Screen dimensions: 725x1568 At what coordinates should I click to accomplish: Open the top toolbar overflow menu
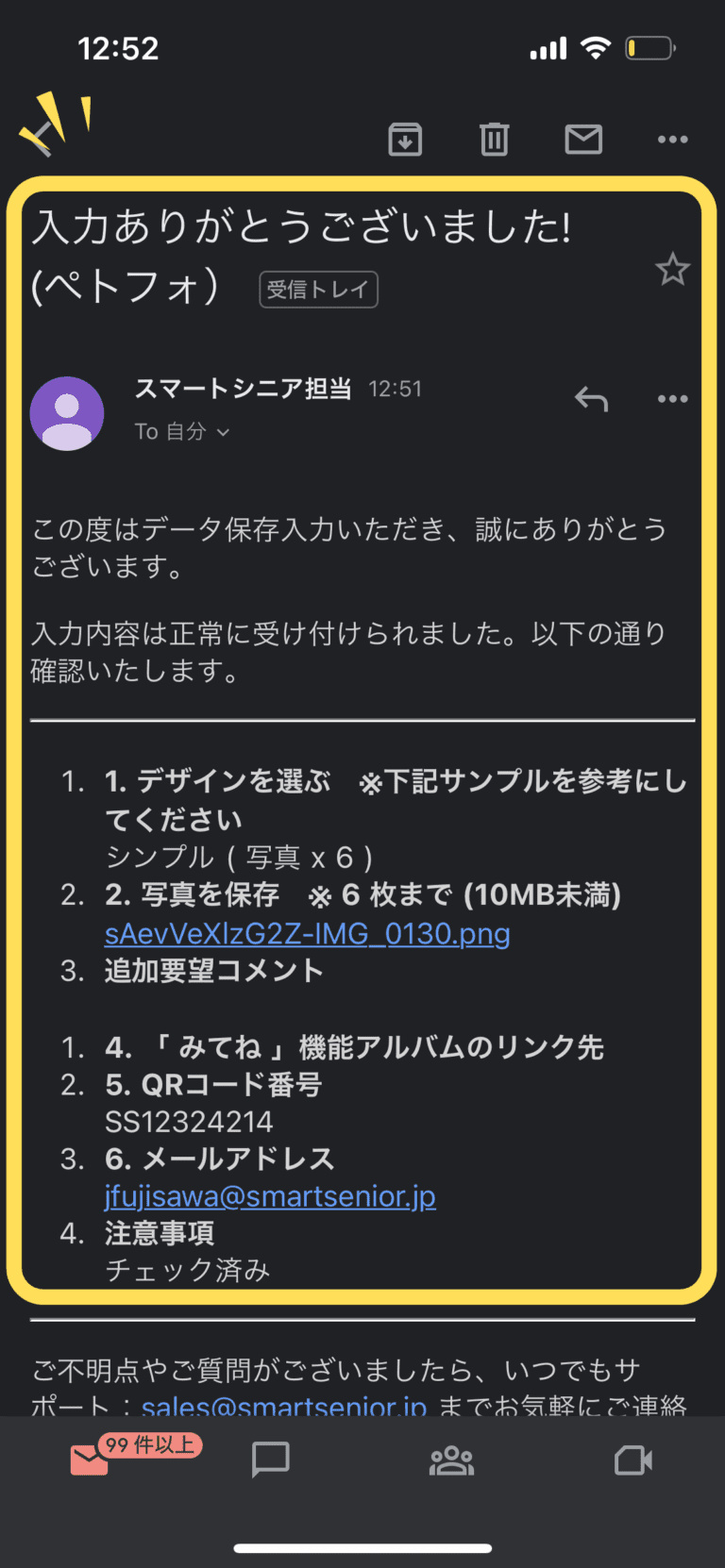coord(672,140)
